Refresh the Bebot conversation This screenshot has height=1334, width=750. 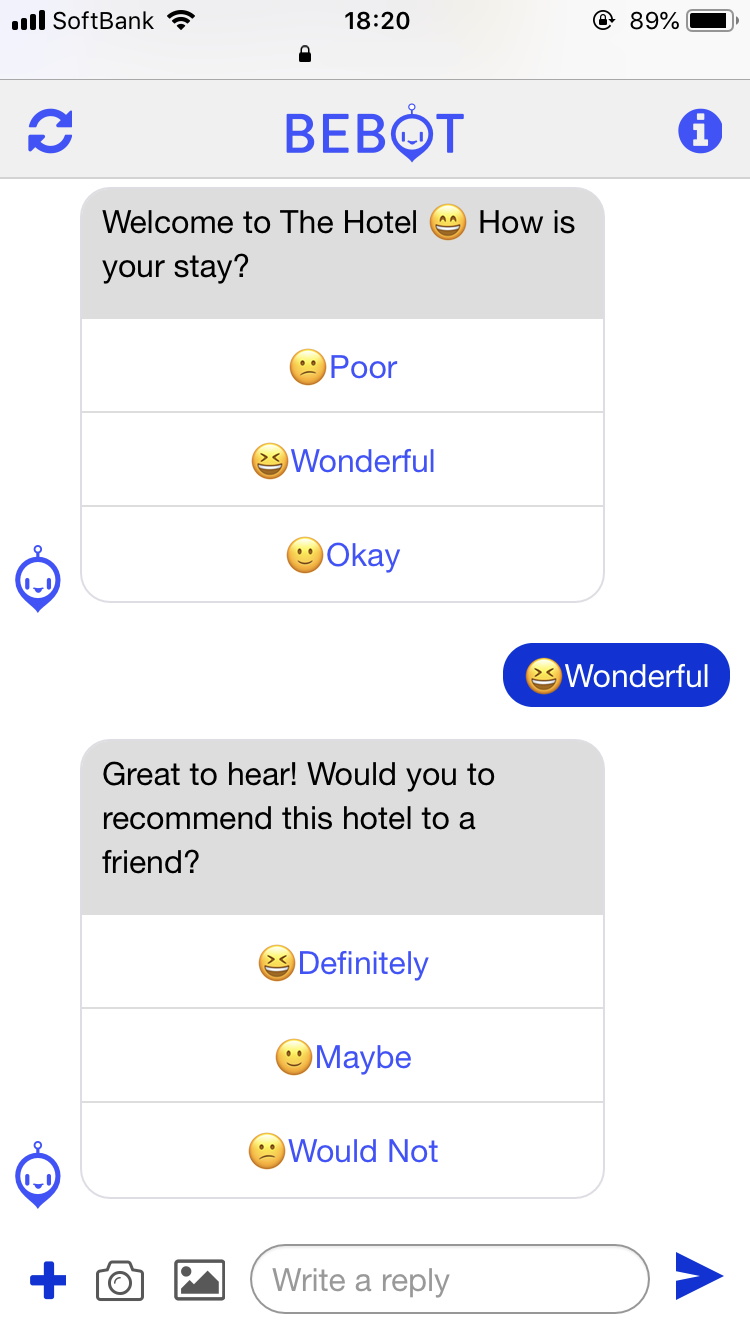(50, 131)
